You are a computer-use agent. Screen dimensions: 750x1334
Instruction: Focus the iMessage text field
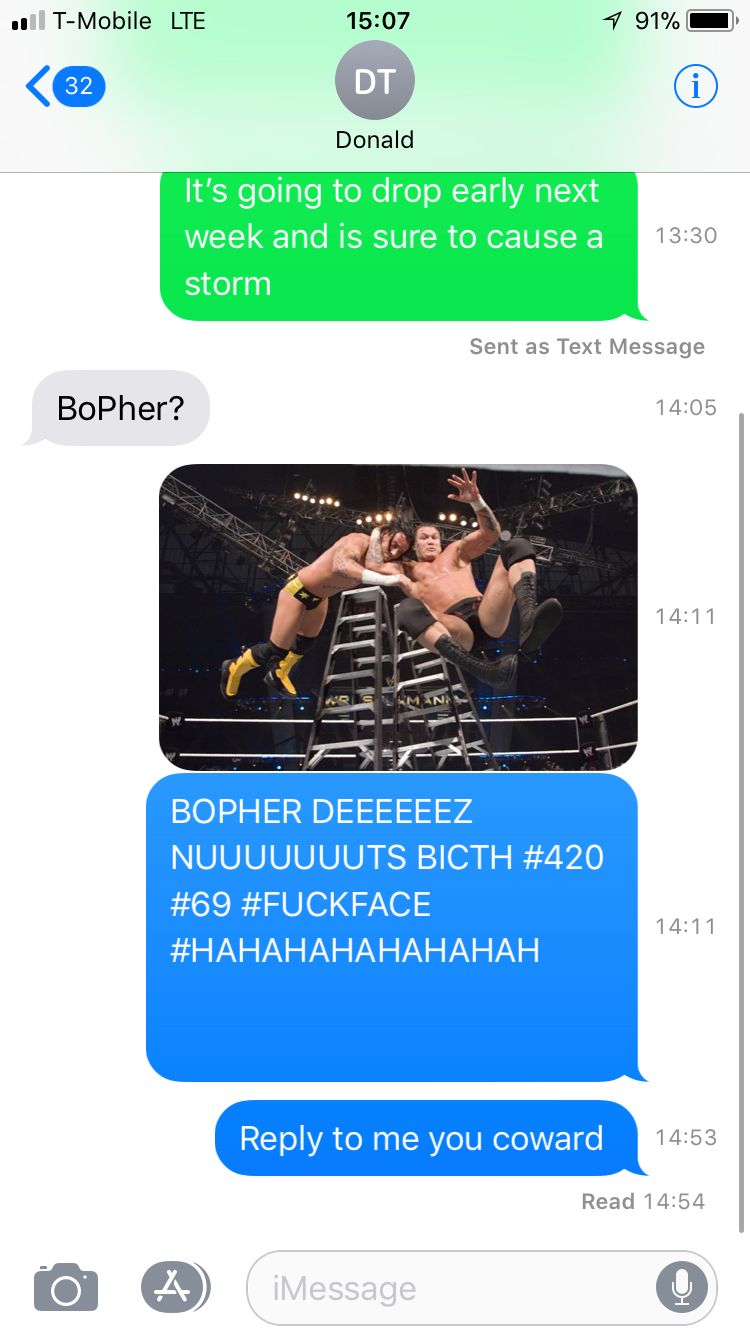tap(450, 1288)
